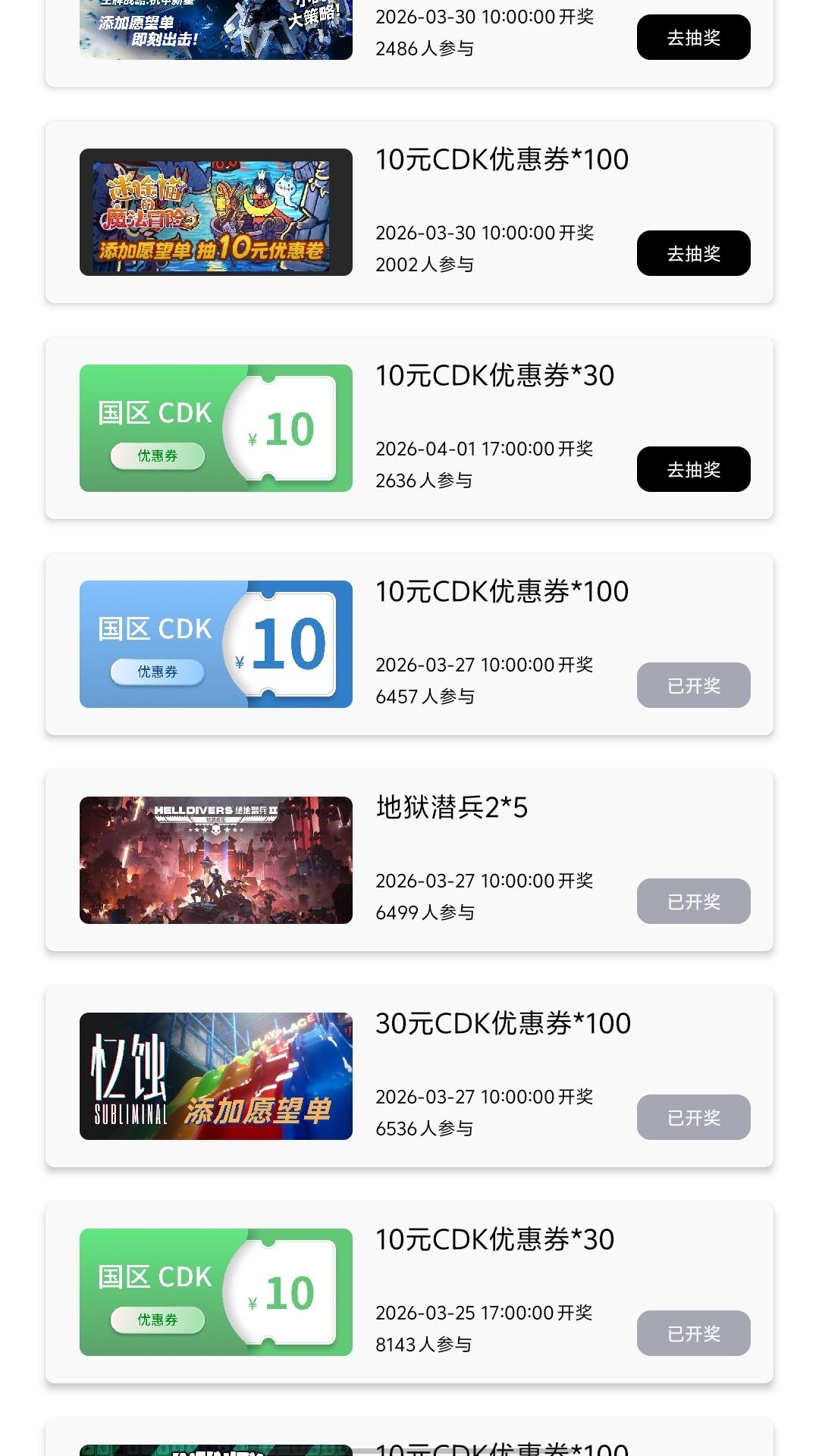Open the Helldivers 2 banner image
The image size is (819, 1456).
click(x=215, y=860)
